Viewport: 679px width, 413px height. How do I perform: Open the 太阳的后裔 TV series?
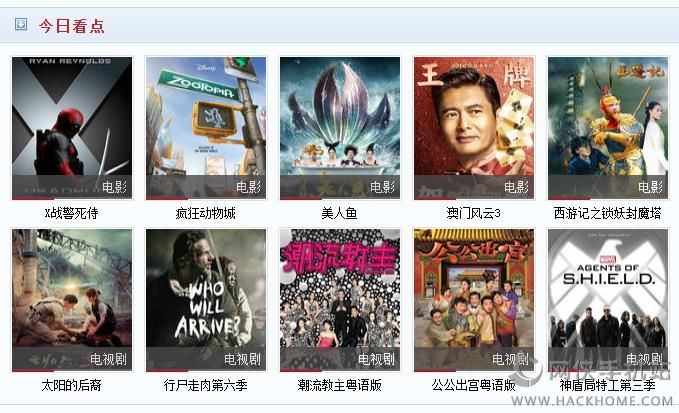tap(71, 299)
